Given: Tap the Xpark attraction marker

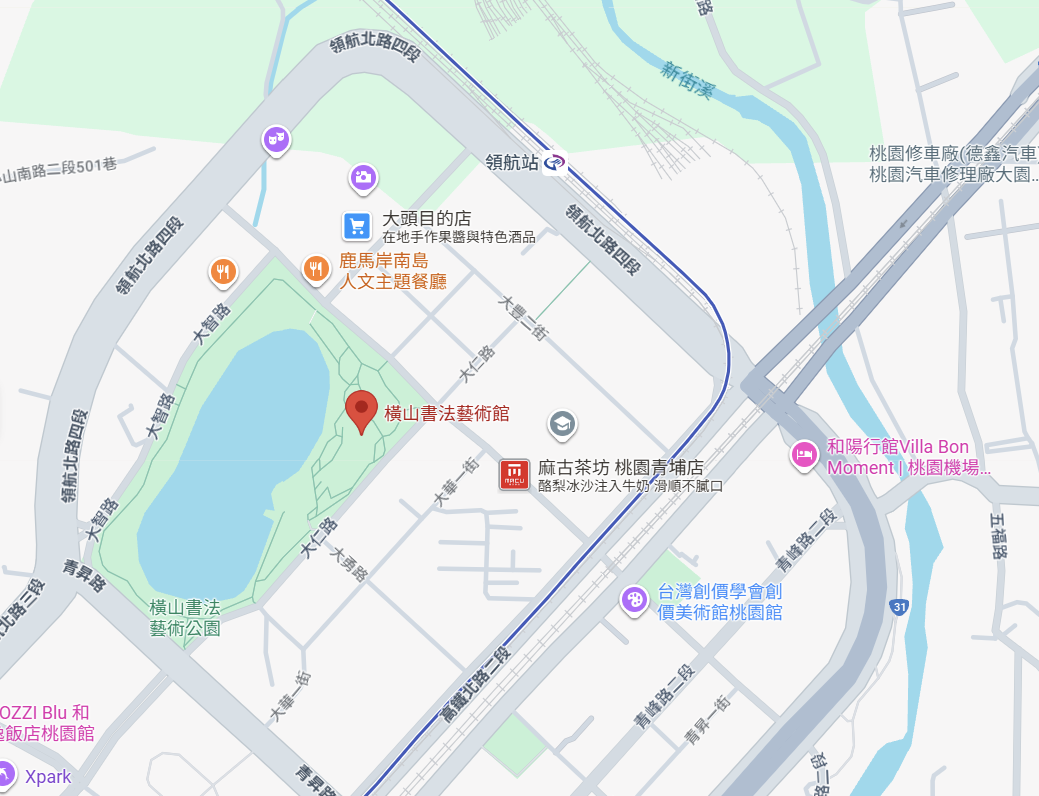Looking at the screenshot, I should pos(4,775).
